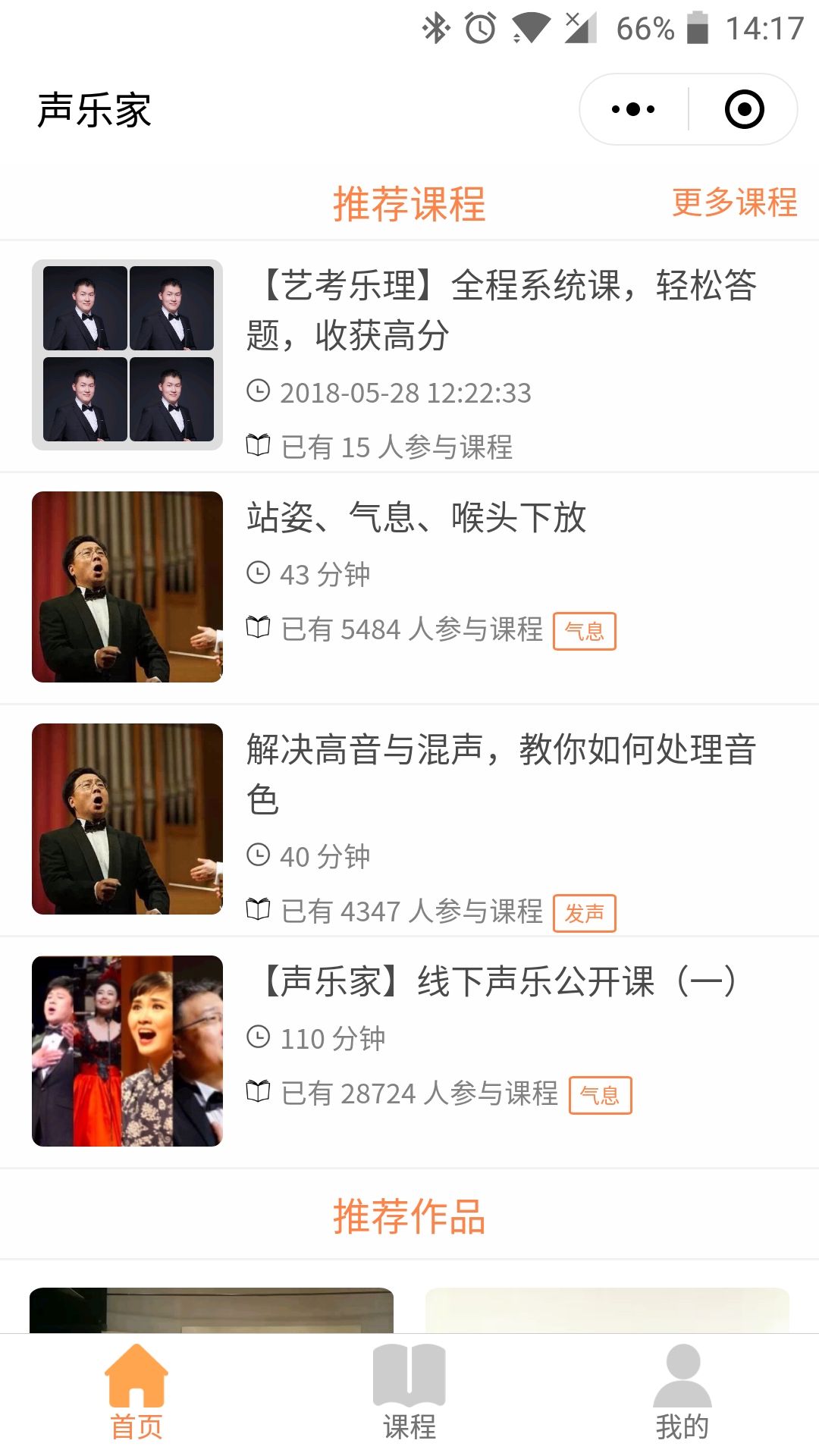Switch to the 课程 tab

[x=409, y=1392]
